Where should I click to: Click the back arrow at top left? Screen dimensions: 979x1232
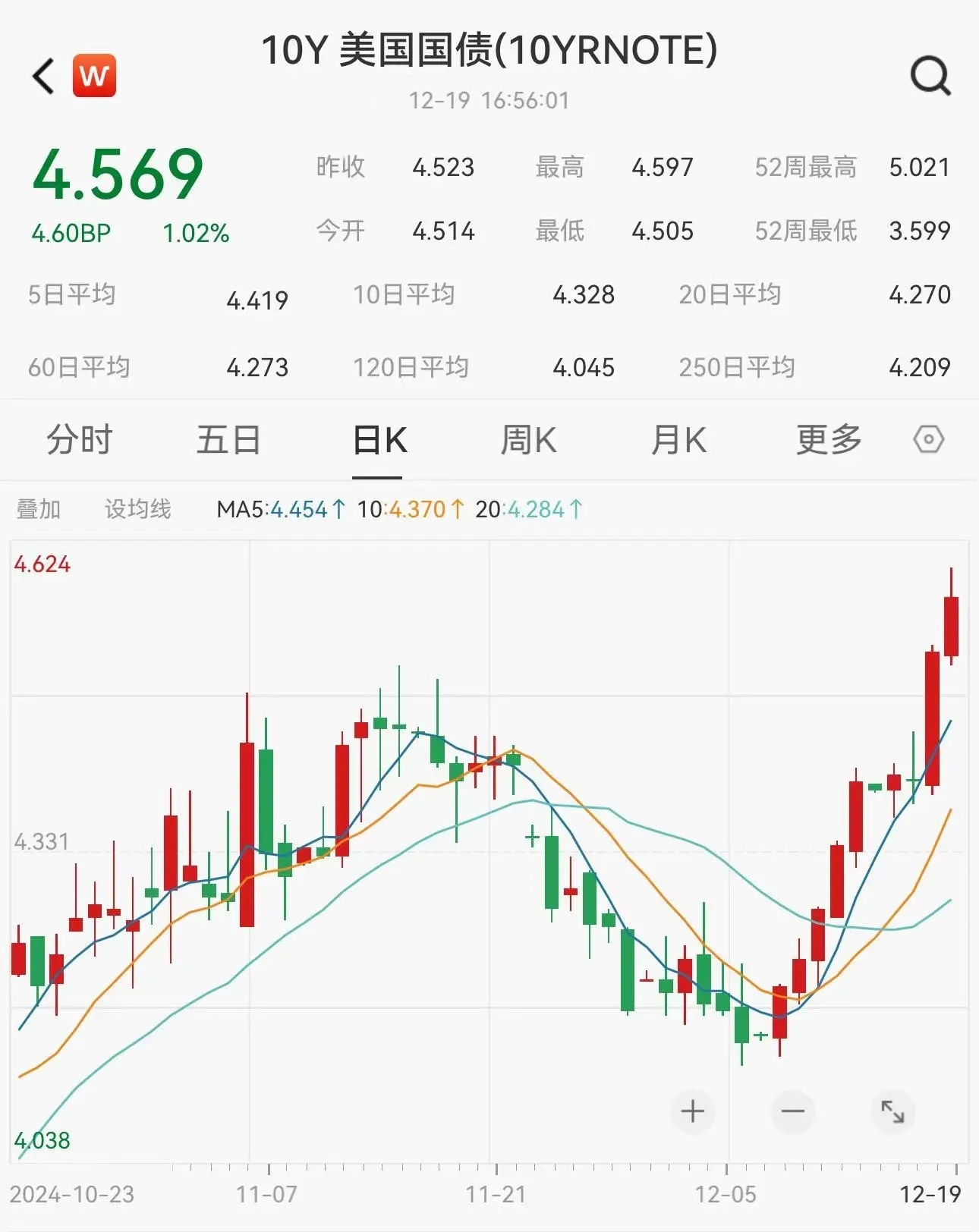(43, 76)
